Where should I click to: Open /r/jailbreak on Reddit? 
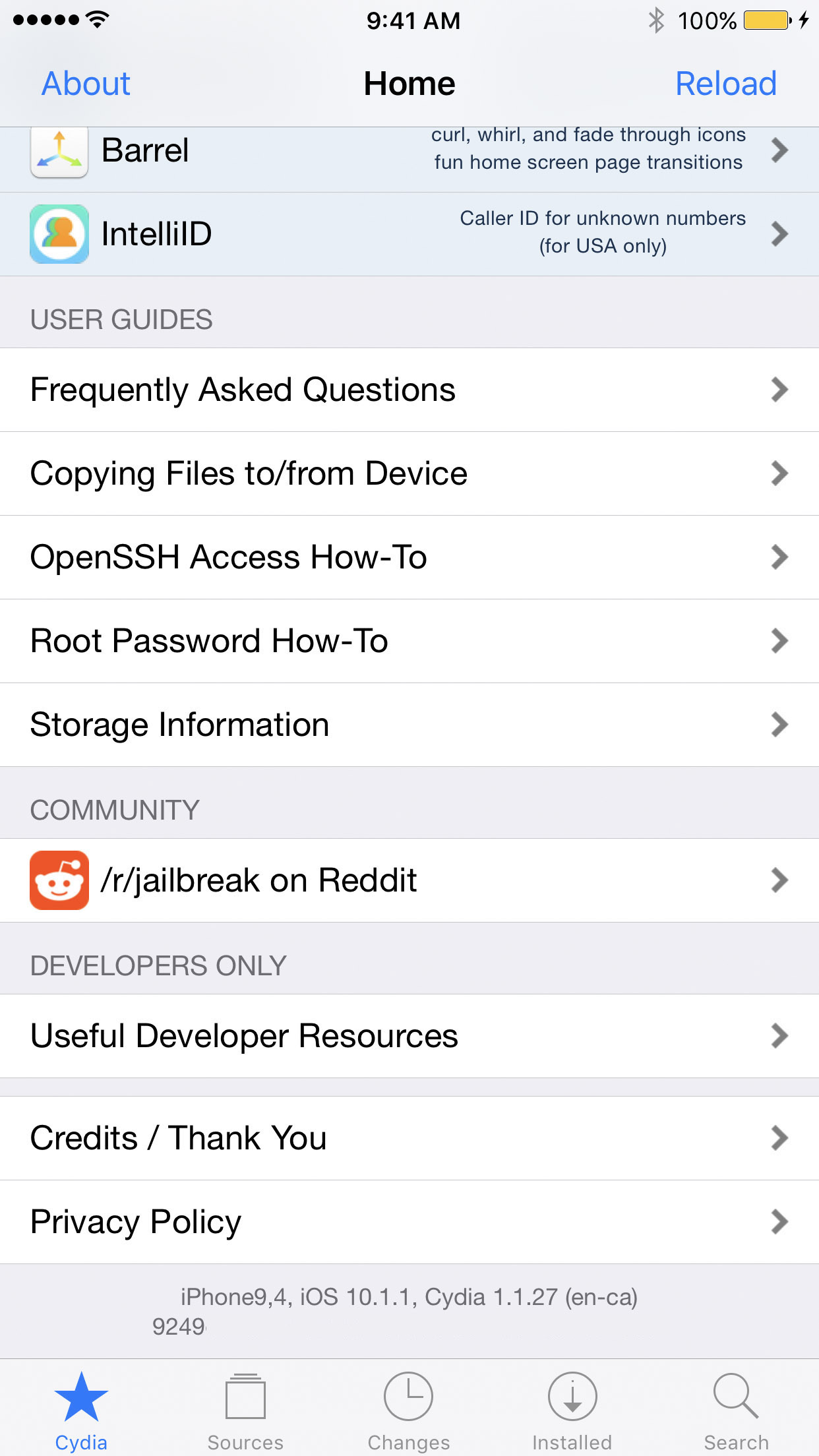[x=409, y=880]
